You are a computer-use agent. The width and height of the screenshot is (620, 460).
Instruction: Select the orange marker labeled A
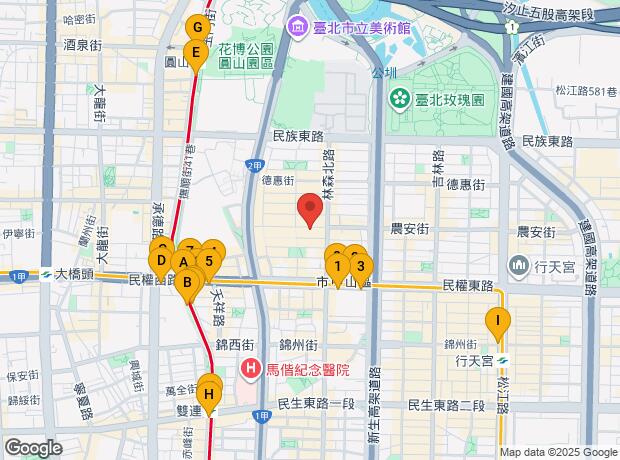pyautogui.click(x=183, y=263)
